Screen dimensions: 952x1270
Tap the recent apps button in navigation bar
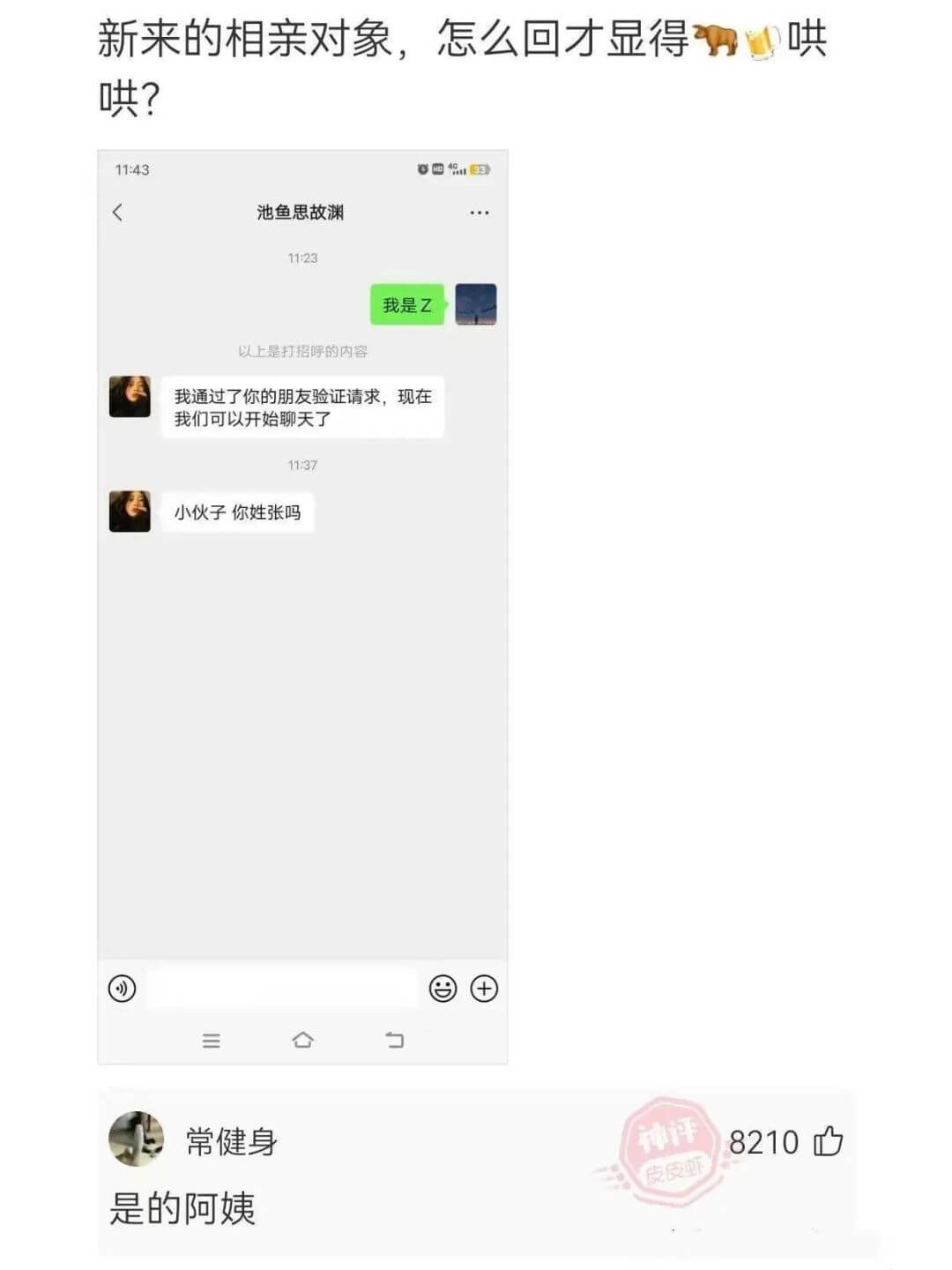pyautogui.click(x=212, y=1041)
